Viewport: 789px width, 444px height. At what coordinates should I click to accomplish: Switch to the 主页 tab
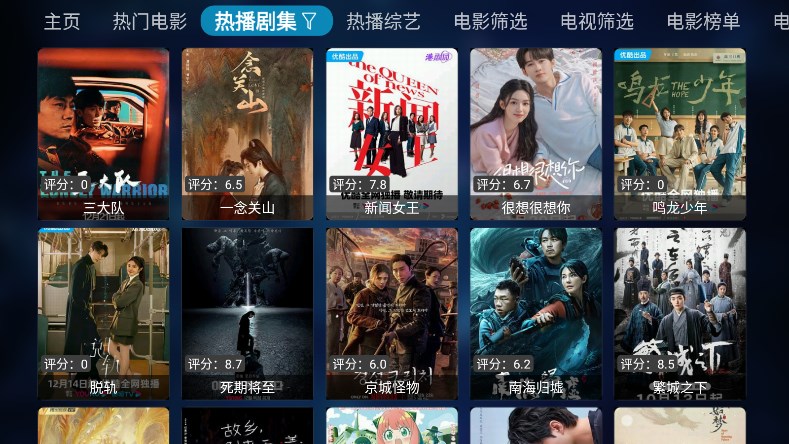pos(61,21)
